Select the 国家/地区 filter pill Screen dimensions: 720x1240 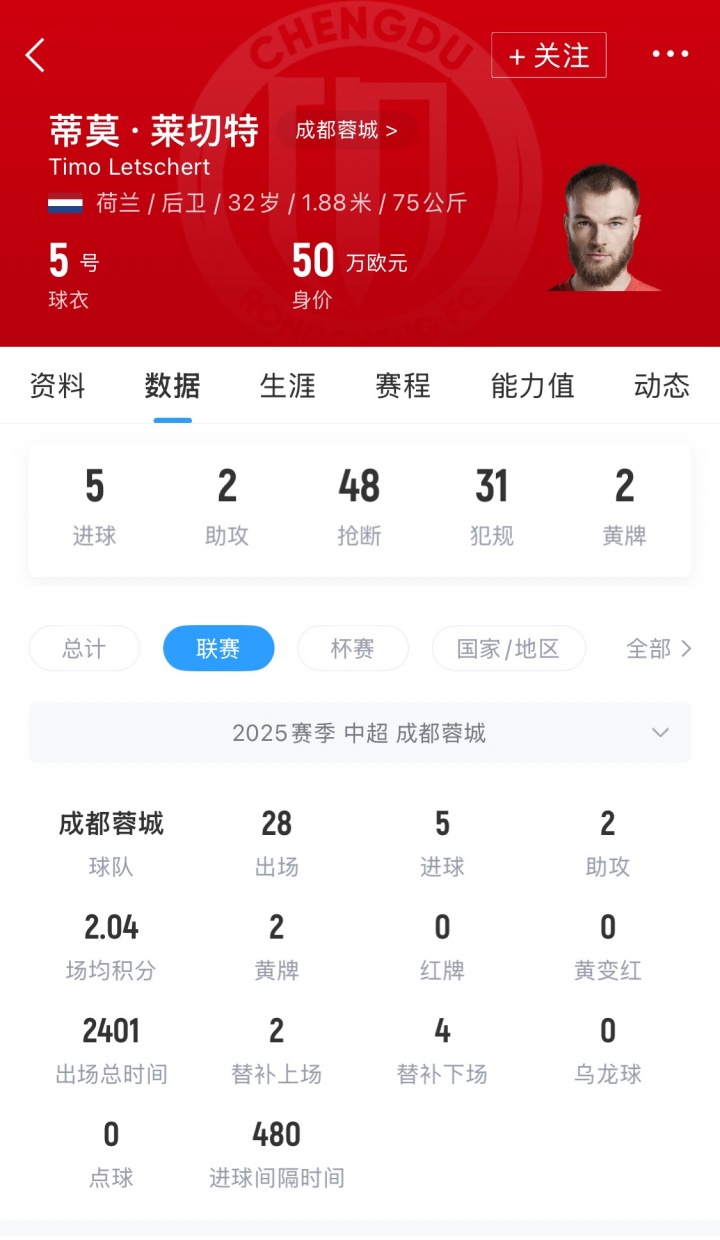point(509,648)
